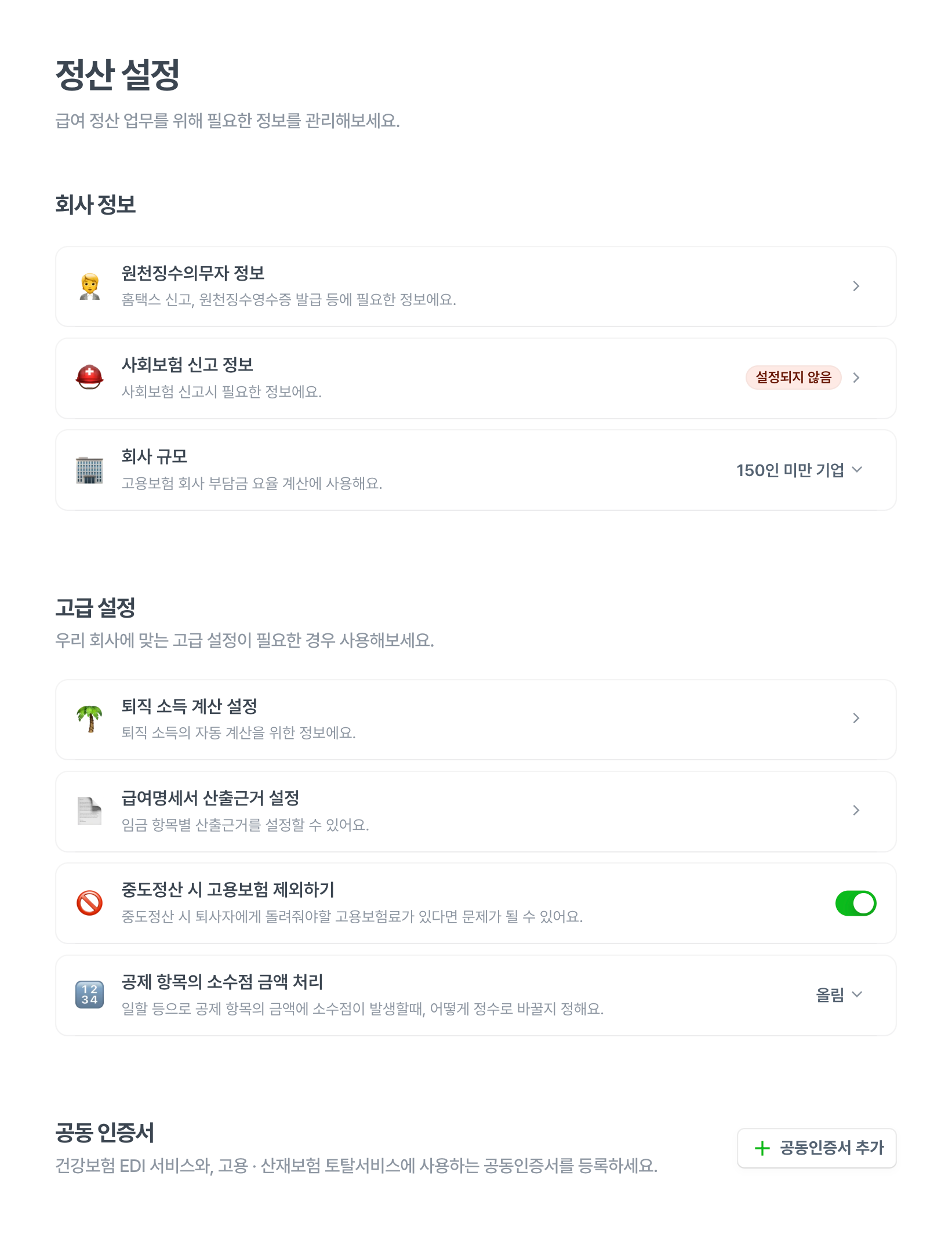Open 퇴직 소득 계산 설정
The height and width of the screenshot is (1248, 952).
pyautogui.click(x=475, y=719)
